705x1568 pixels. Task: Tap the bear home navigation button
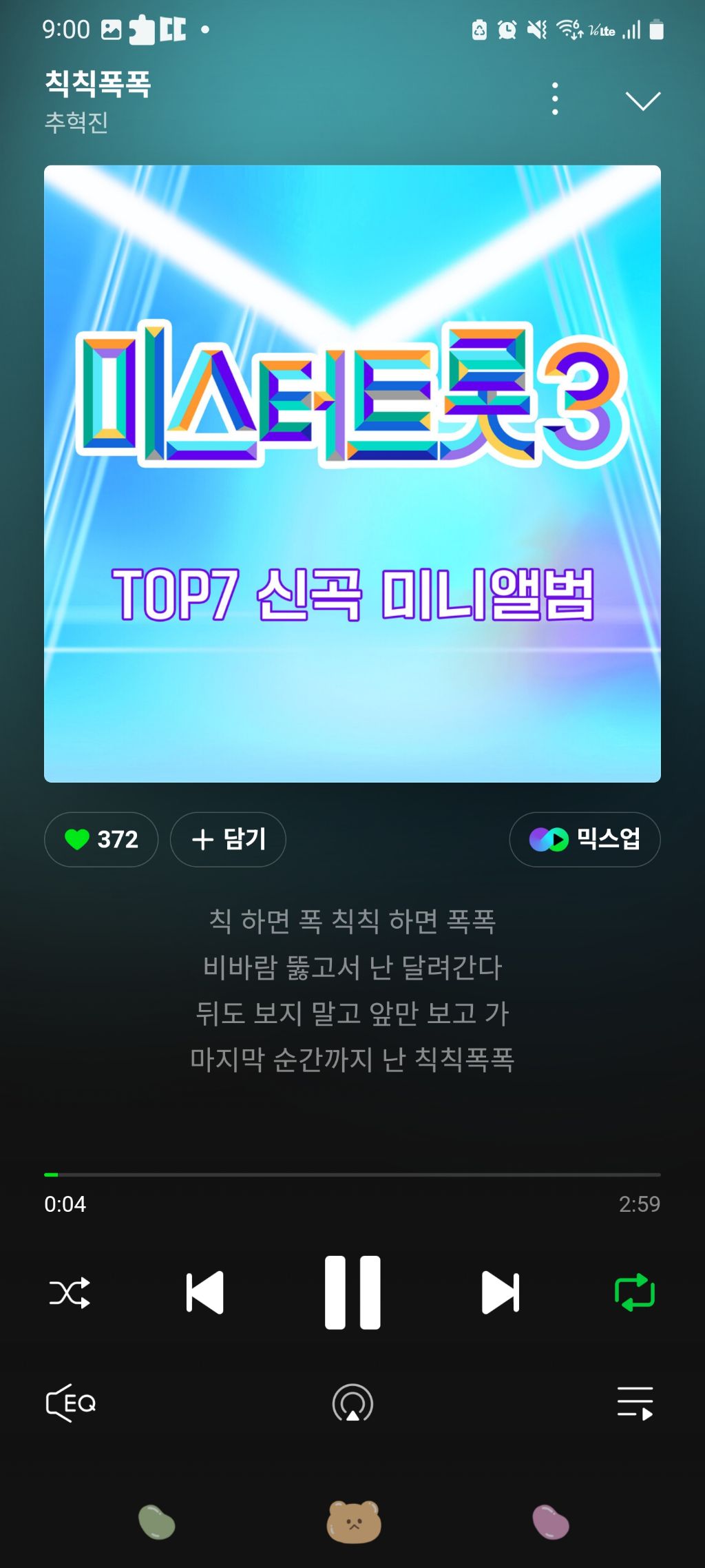click(353, 1521)
